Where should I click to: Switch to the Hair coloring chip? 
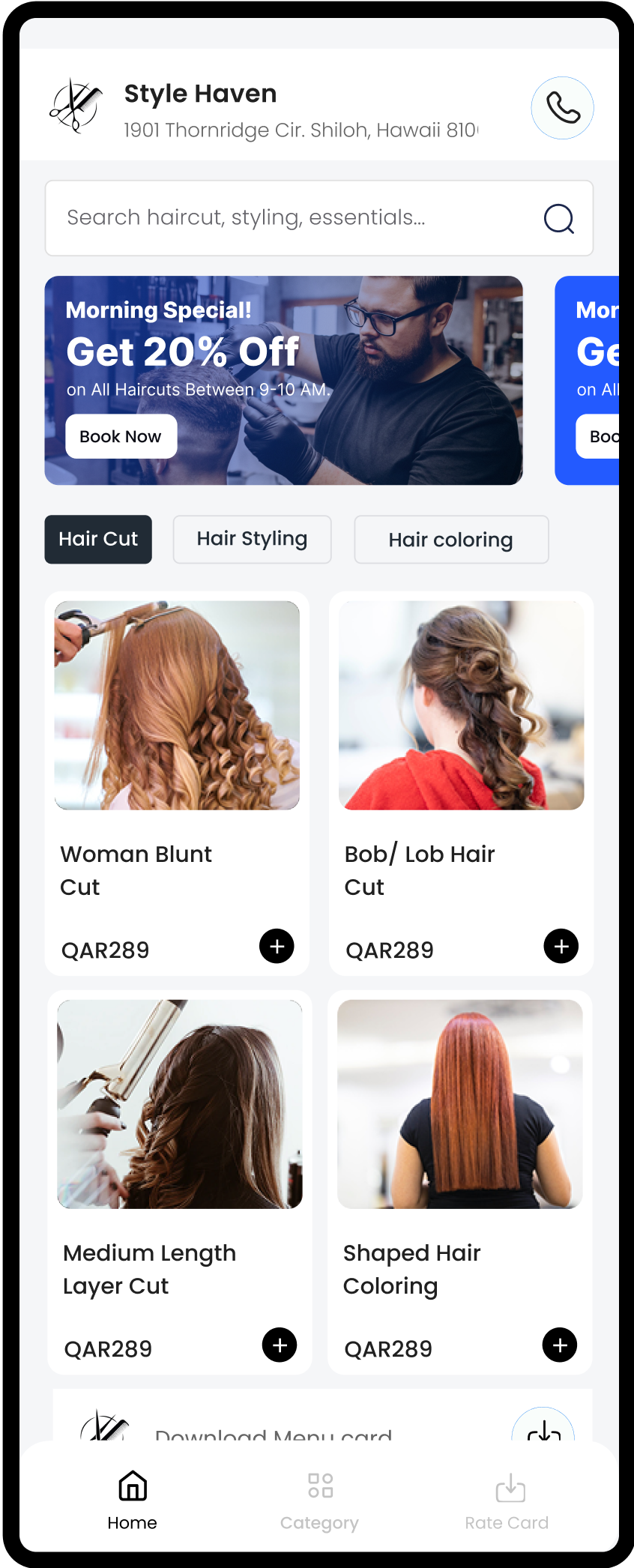[x=450, y=540]
